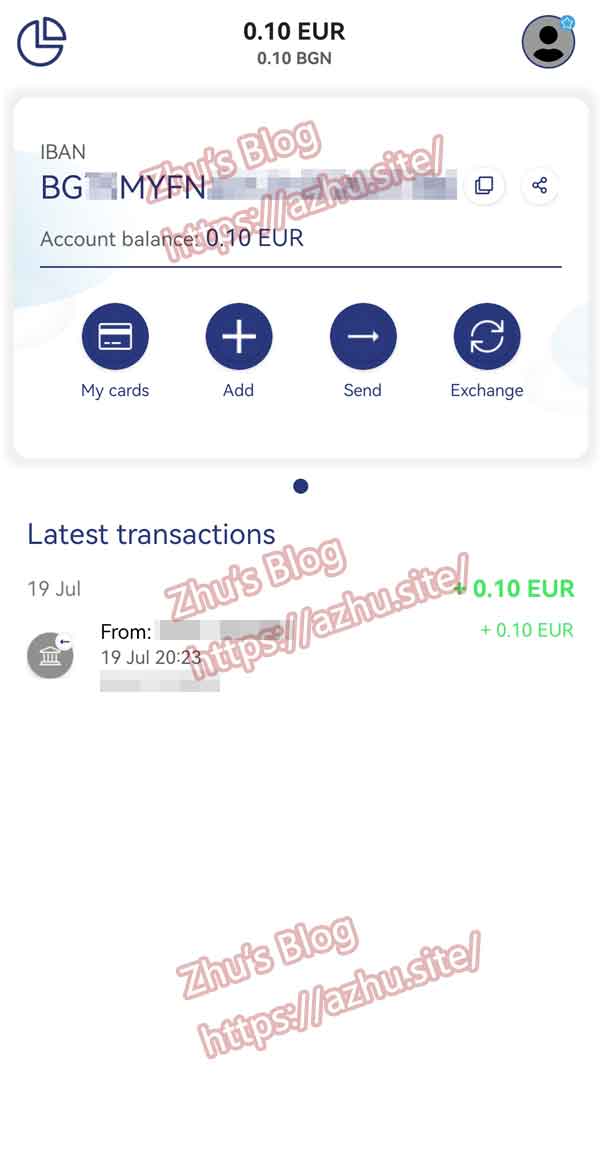This screenshot has width=600, height=1174.
Task: Open My cards
Action: point(115,338)
